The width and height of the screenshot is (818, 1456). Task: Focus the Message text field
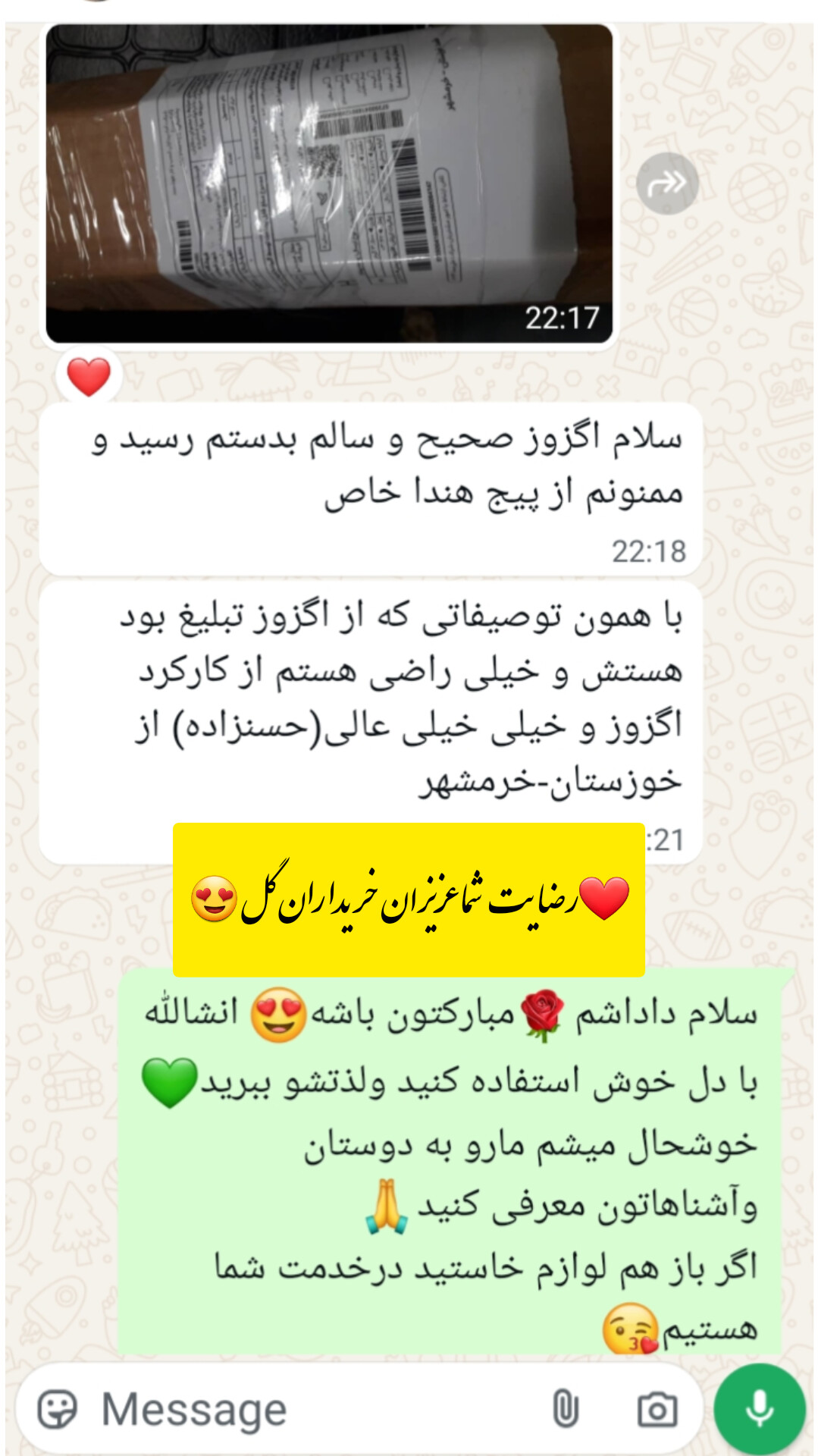coord(303,1410)
